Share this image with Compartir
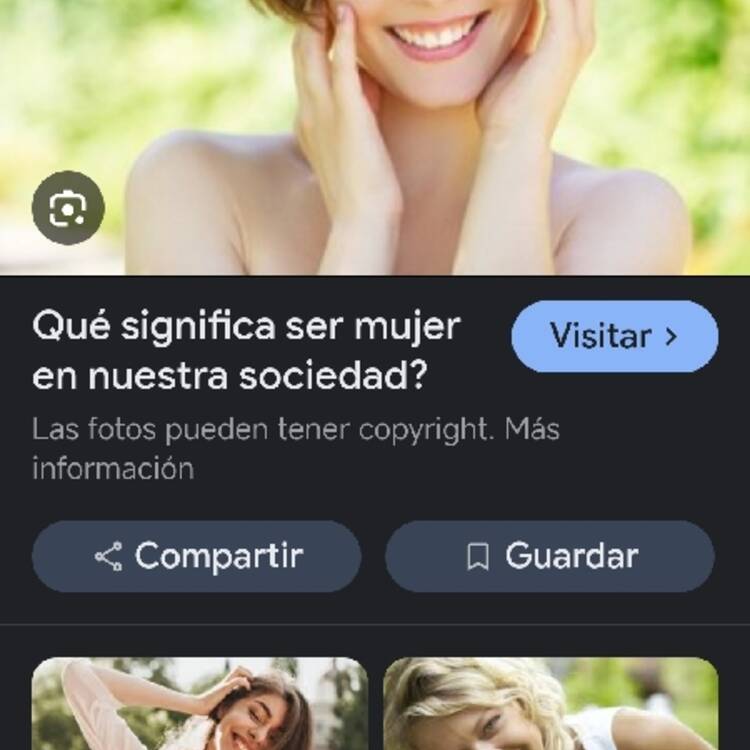The image size is (750, 750). (197, 556)
